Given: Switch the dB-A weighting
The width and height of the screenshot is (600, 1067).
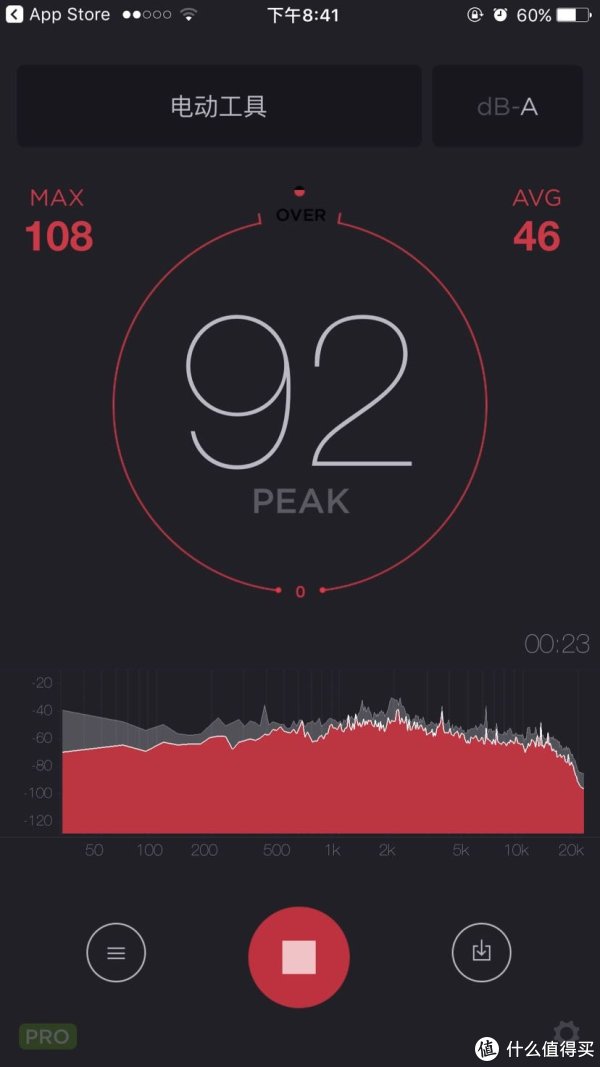Looking at the screenshot, I should tap(507, 106).
